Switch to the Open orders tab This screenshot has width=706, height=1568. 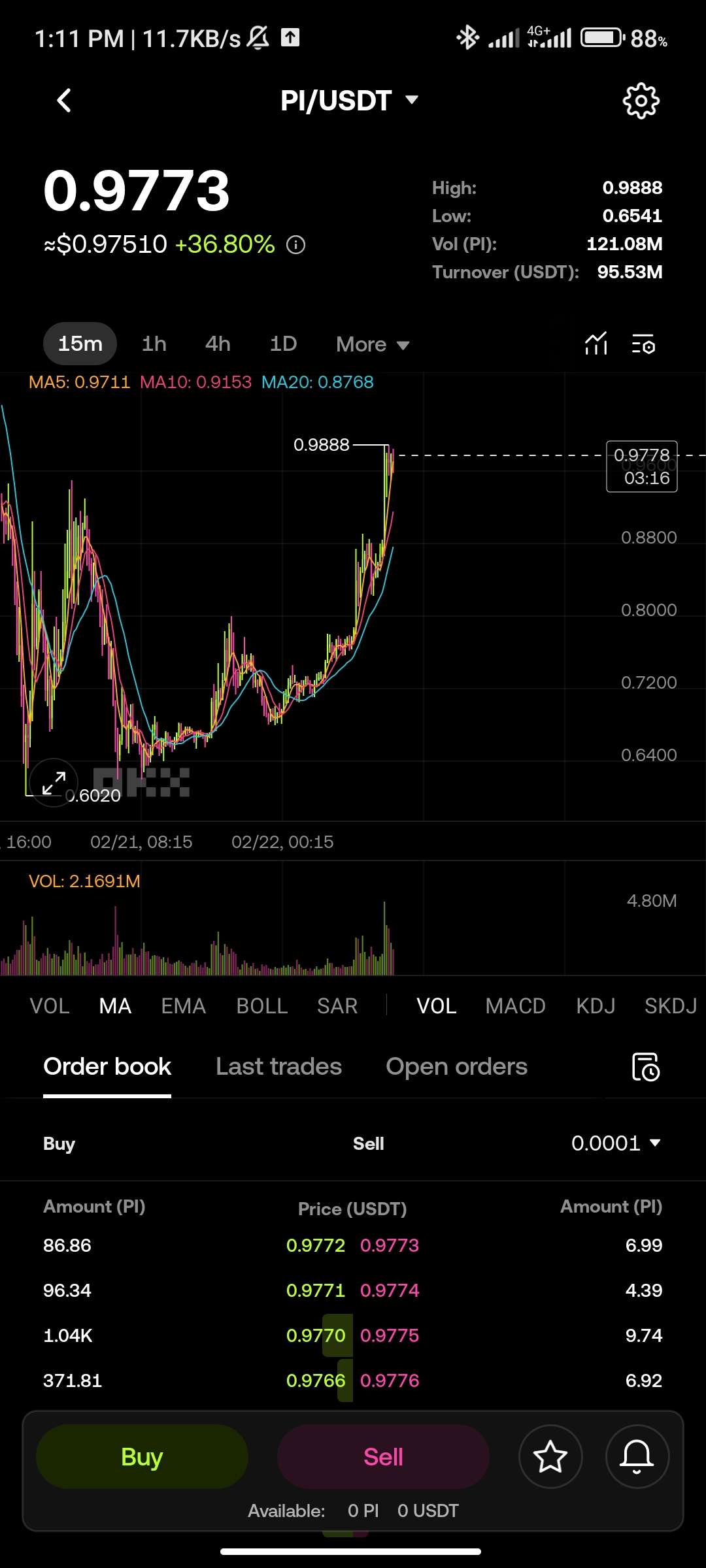pyautogui.click(x=456, y=1067)
